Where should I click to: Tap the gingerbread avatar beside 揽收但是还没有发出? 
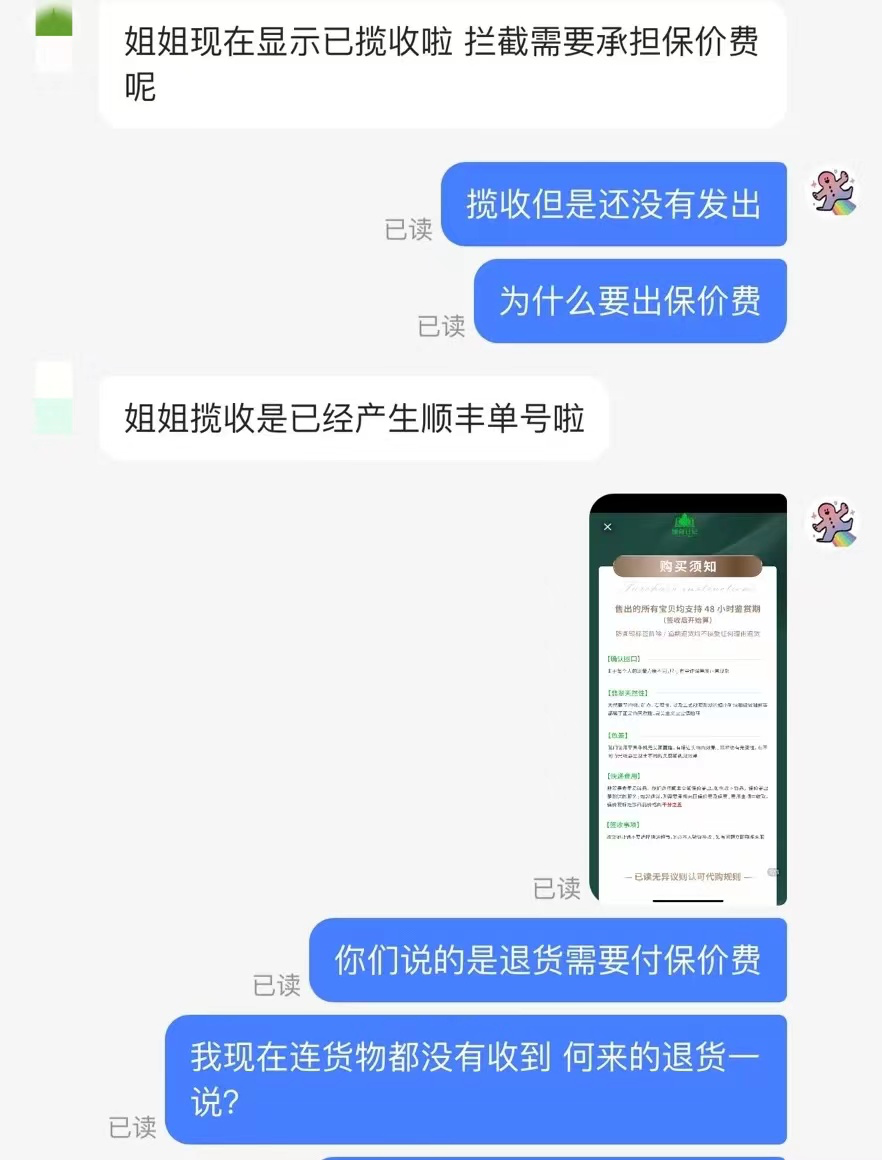coord(834,191)
